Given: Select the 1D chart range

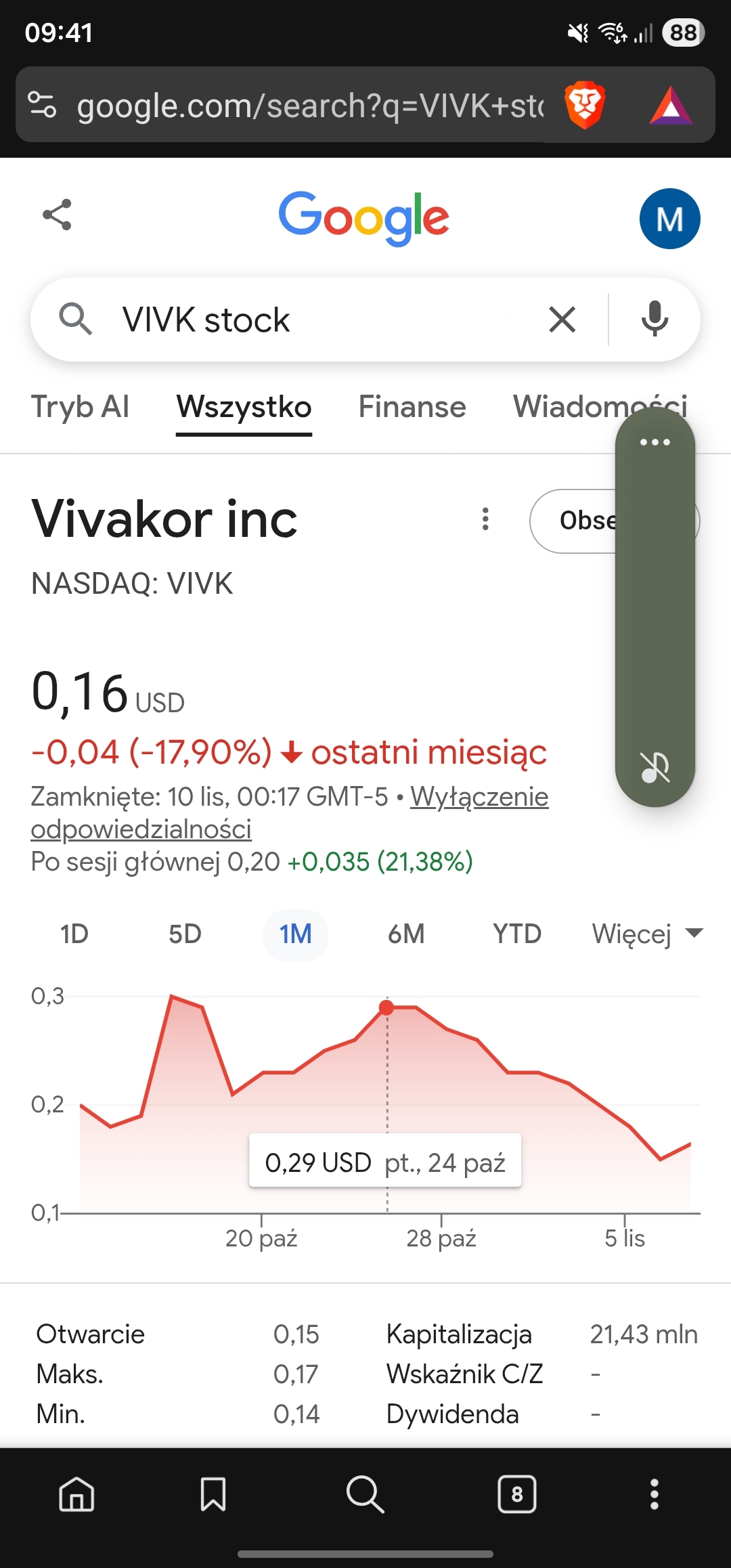Looking at the screenshot, I should 74,935.
